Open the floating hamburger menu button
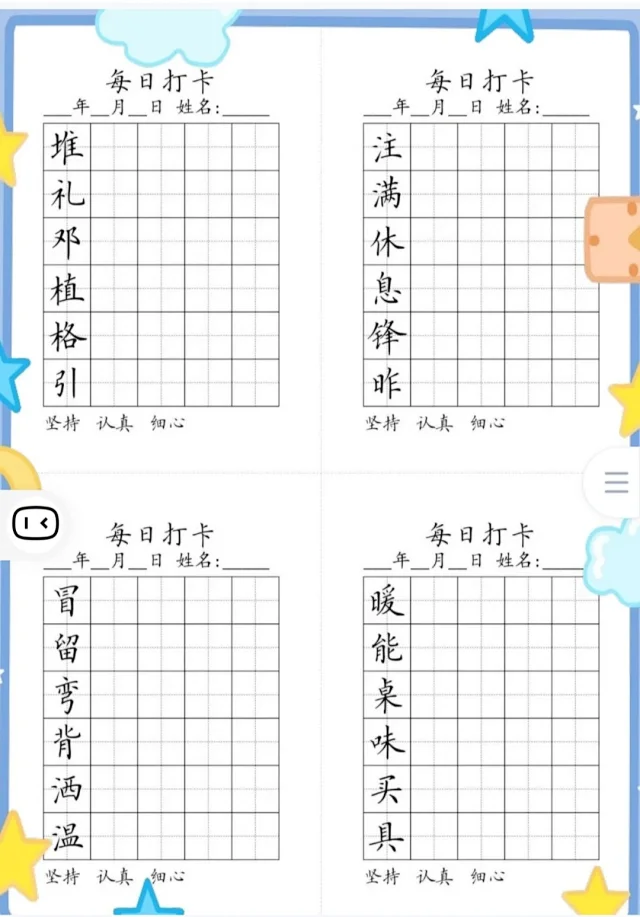Screen dimensions: 640x917 pyautogui.click(x=616, y=482)
